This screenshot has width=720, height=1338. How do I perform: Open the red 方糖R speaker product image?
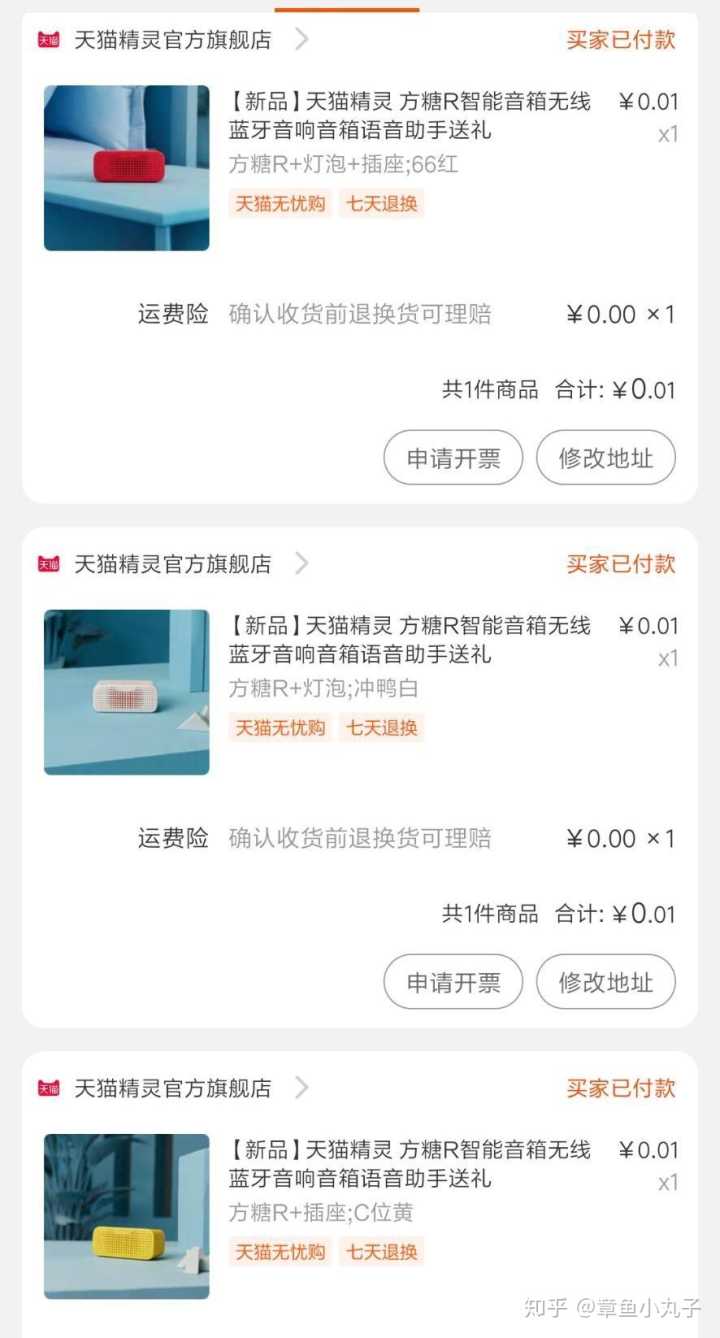tap(127, 168)
